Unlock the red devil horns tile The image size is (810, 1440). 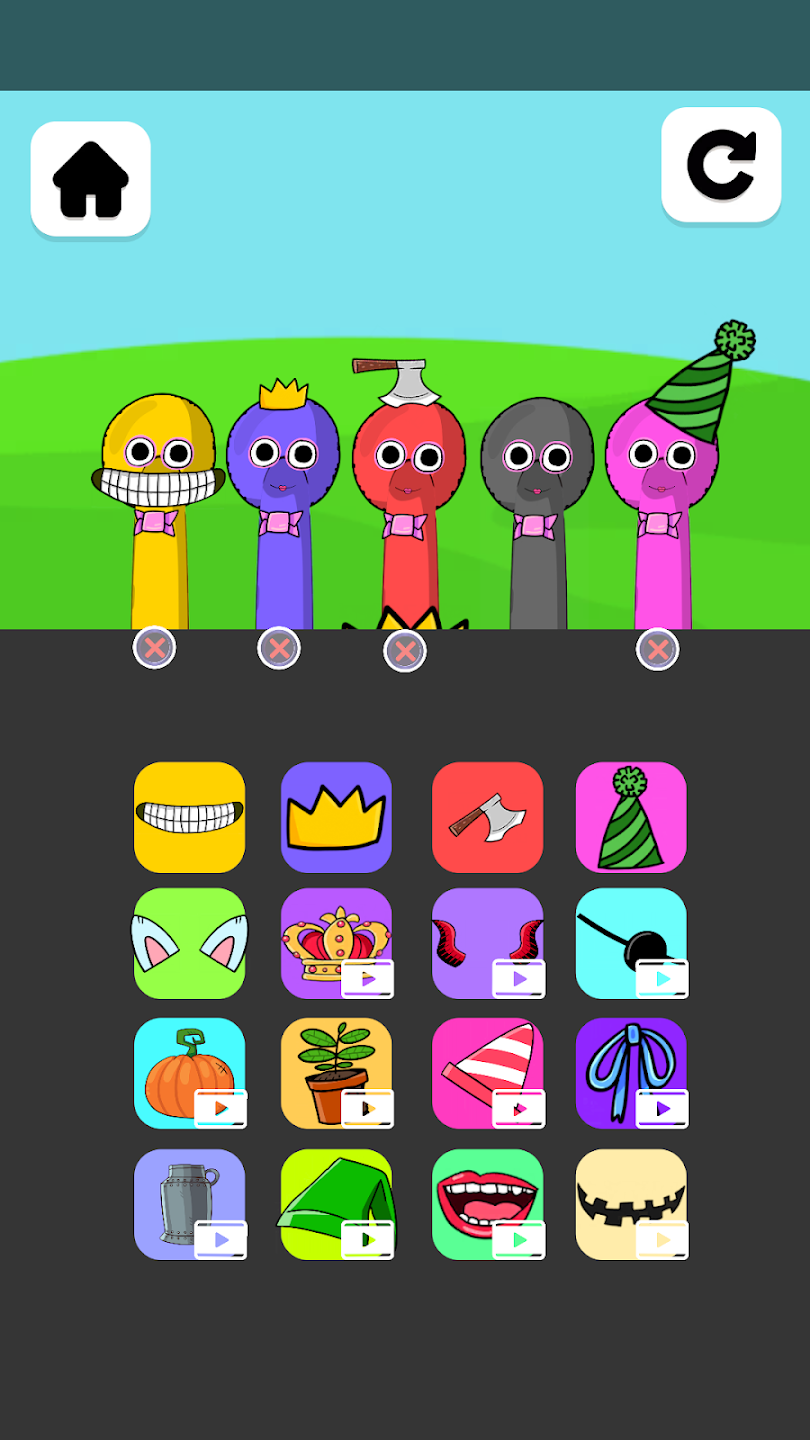click(x=487, y=943)
